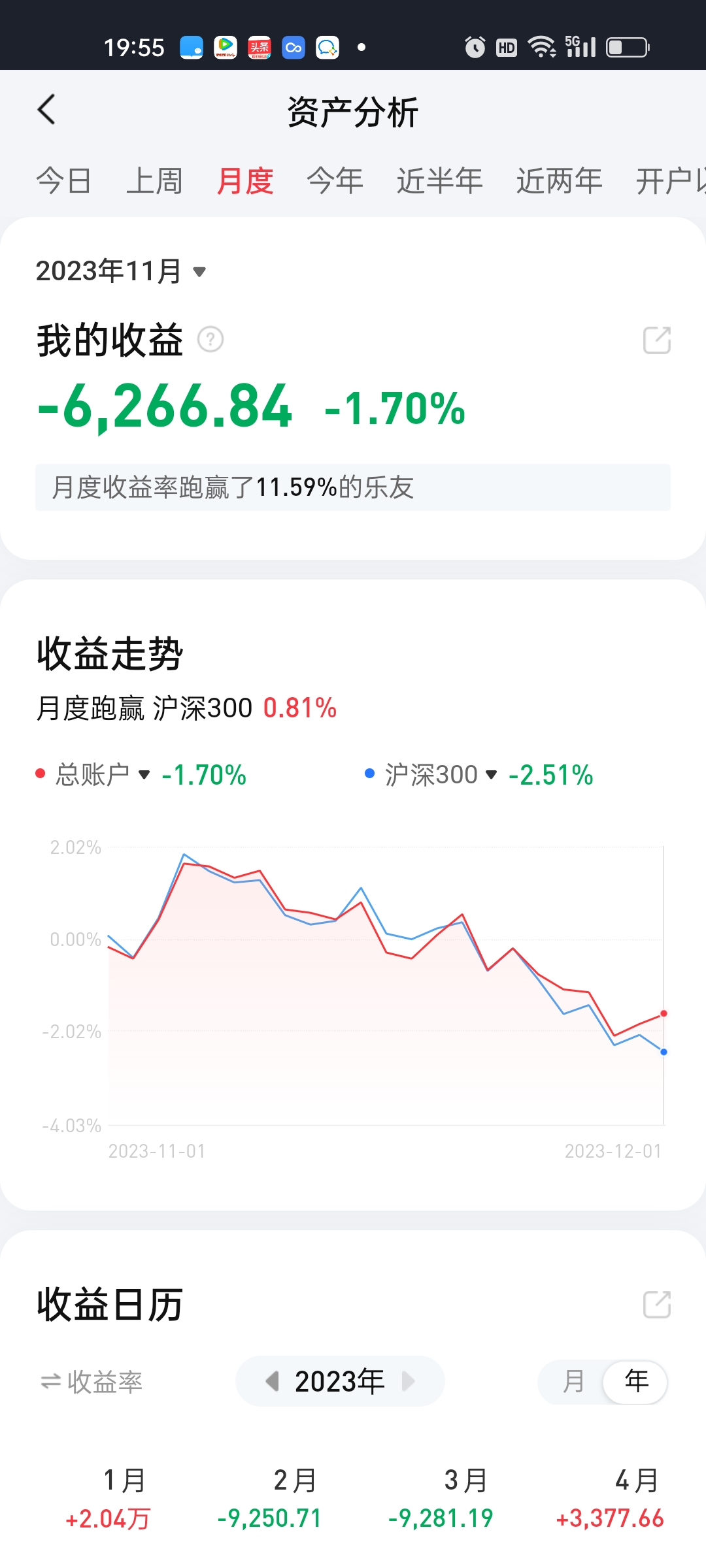Share the 收益日历 section
706x1568 pixels.
656,1305
